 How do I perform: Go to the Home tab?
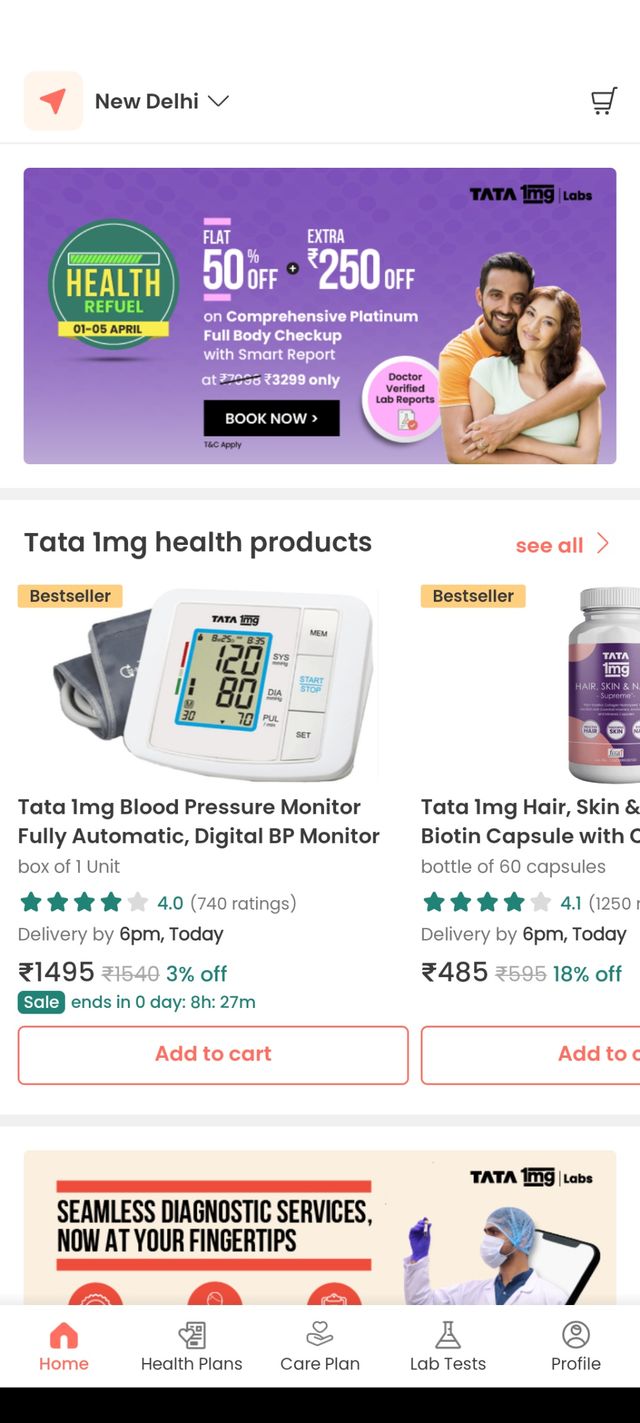64,1346
